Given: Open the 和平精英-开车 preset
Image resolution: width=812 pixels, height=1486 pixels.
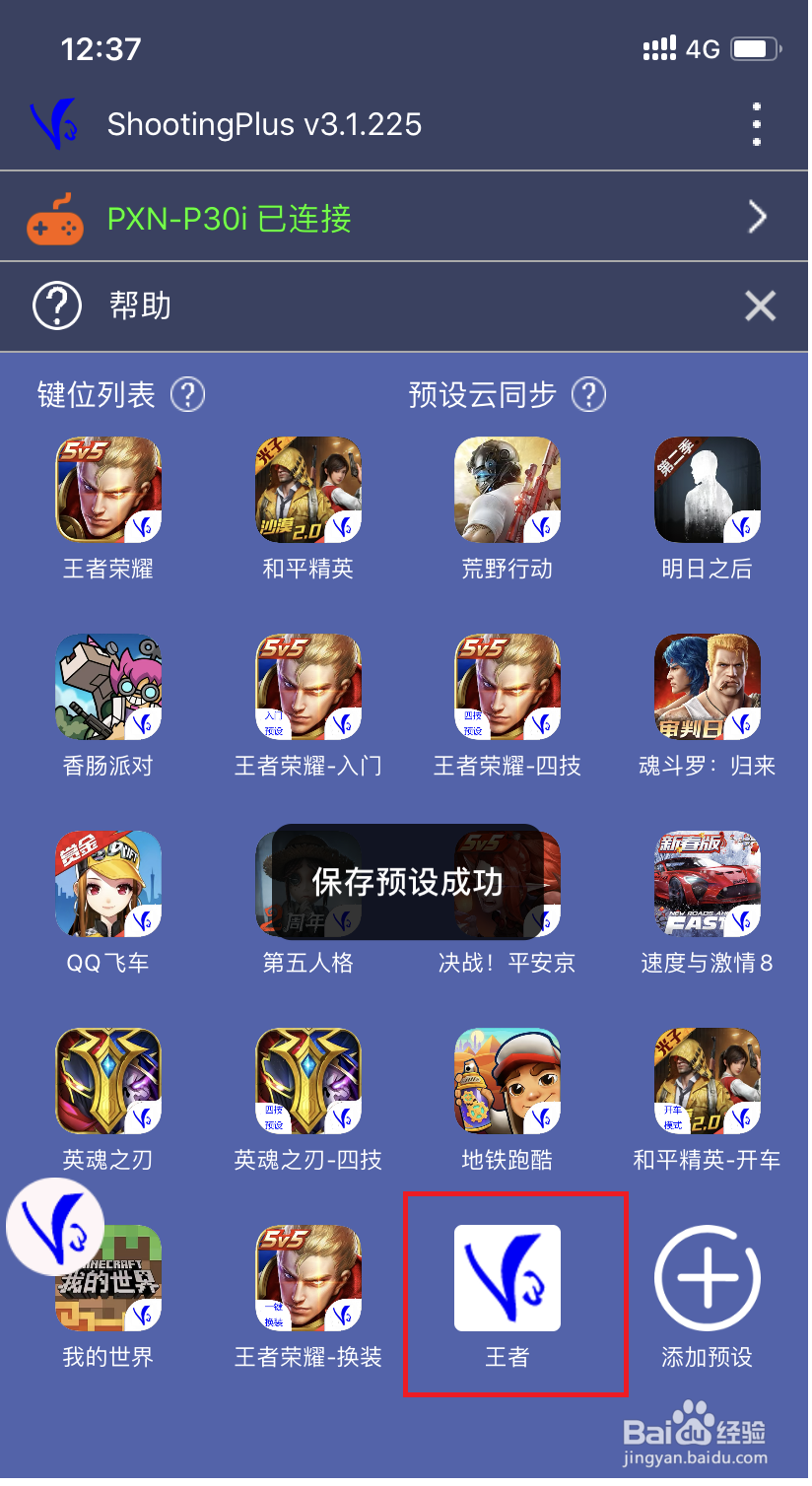Looking at the screenshot, I should [707, 1081].
